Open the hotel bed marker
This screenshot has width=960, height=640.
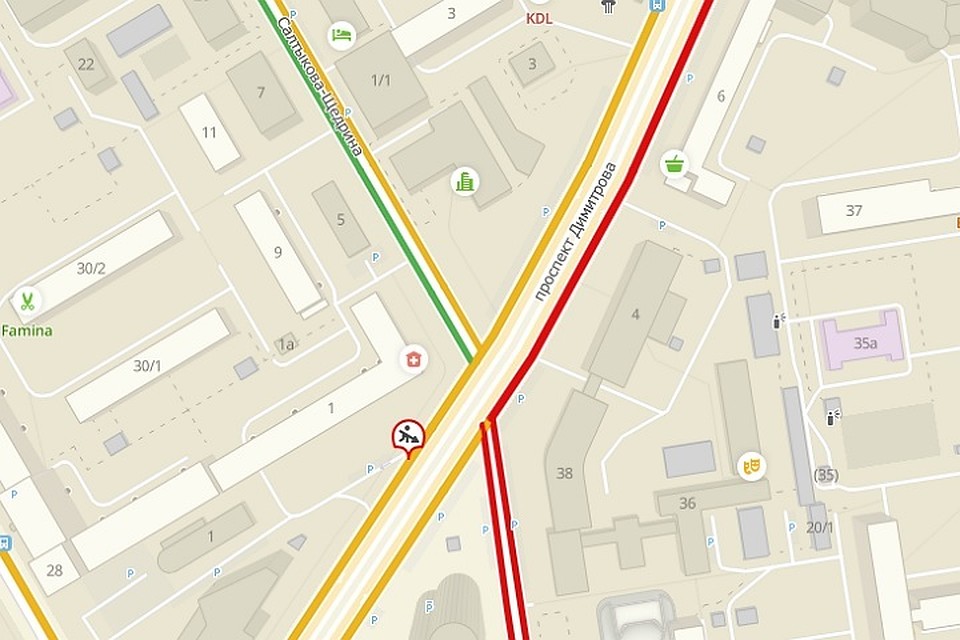(342, 36)
